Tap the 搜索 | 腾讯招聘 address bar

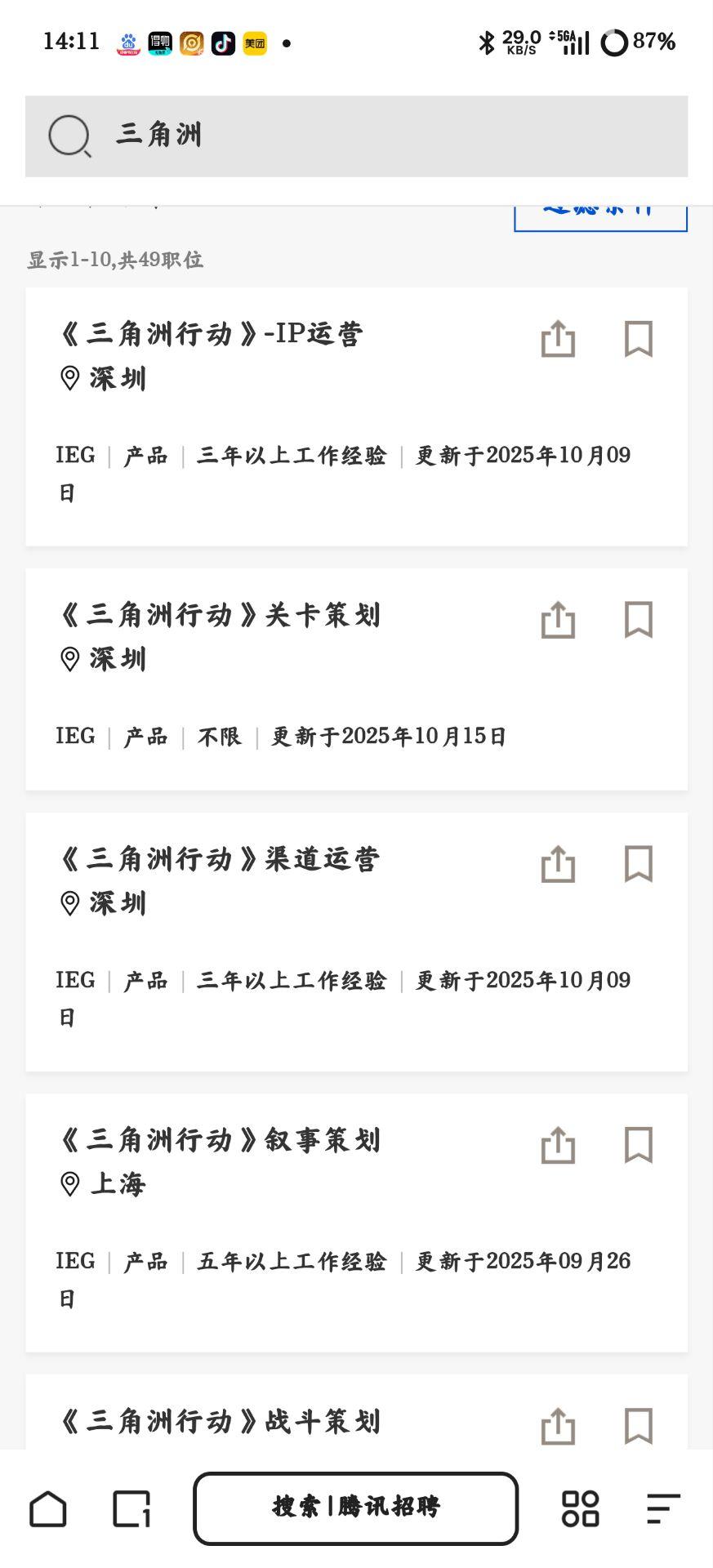coord(355,1508)
